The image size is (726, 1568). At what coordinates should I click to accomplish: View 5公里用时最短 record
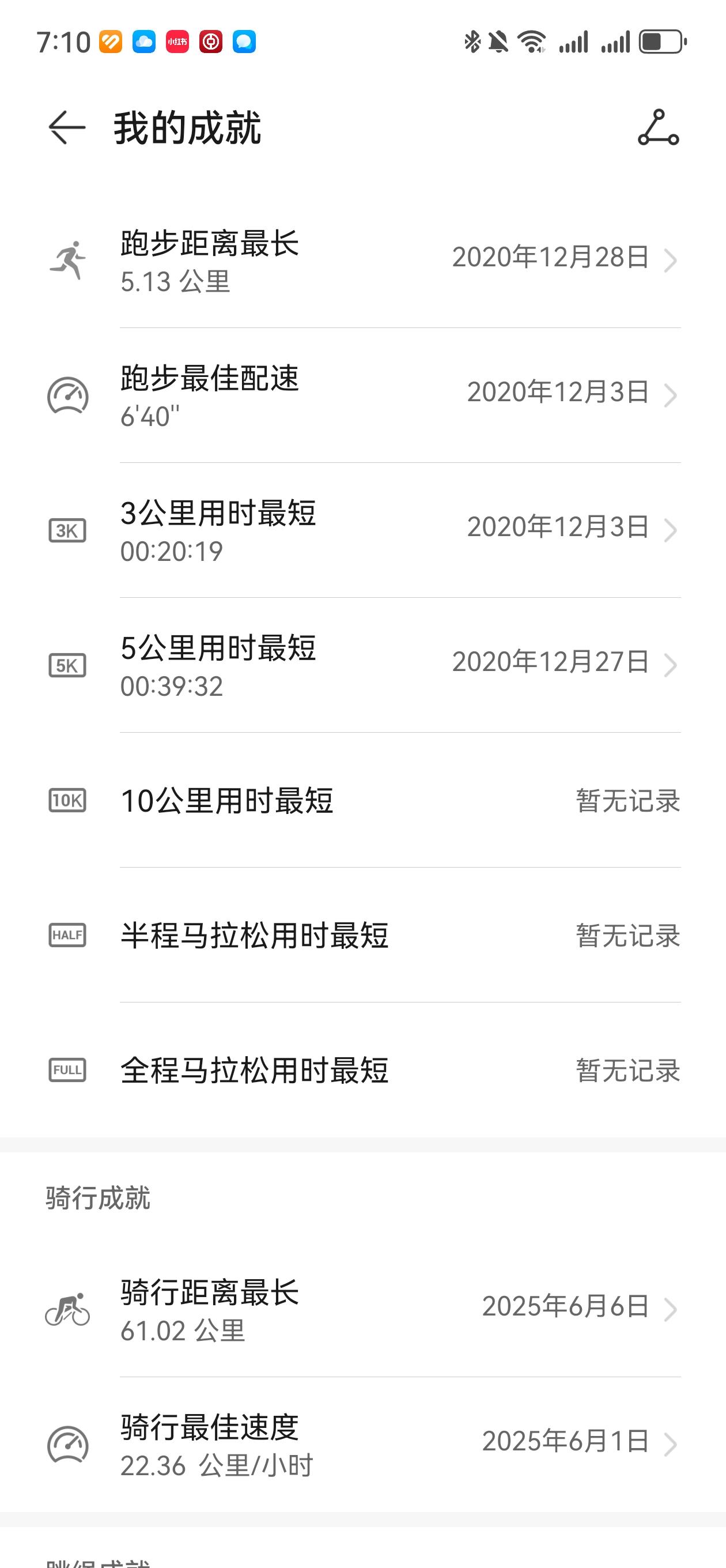click(362, 665)
